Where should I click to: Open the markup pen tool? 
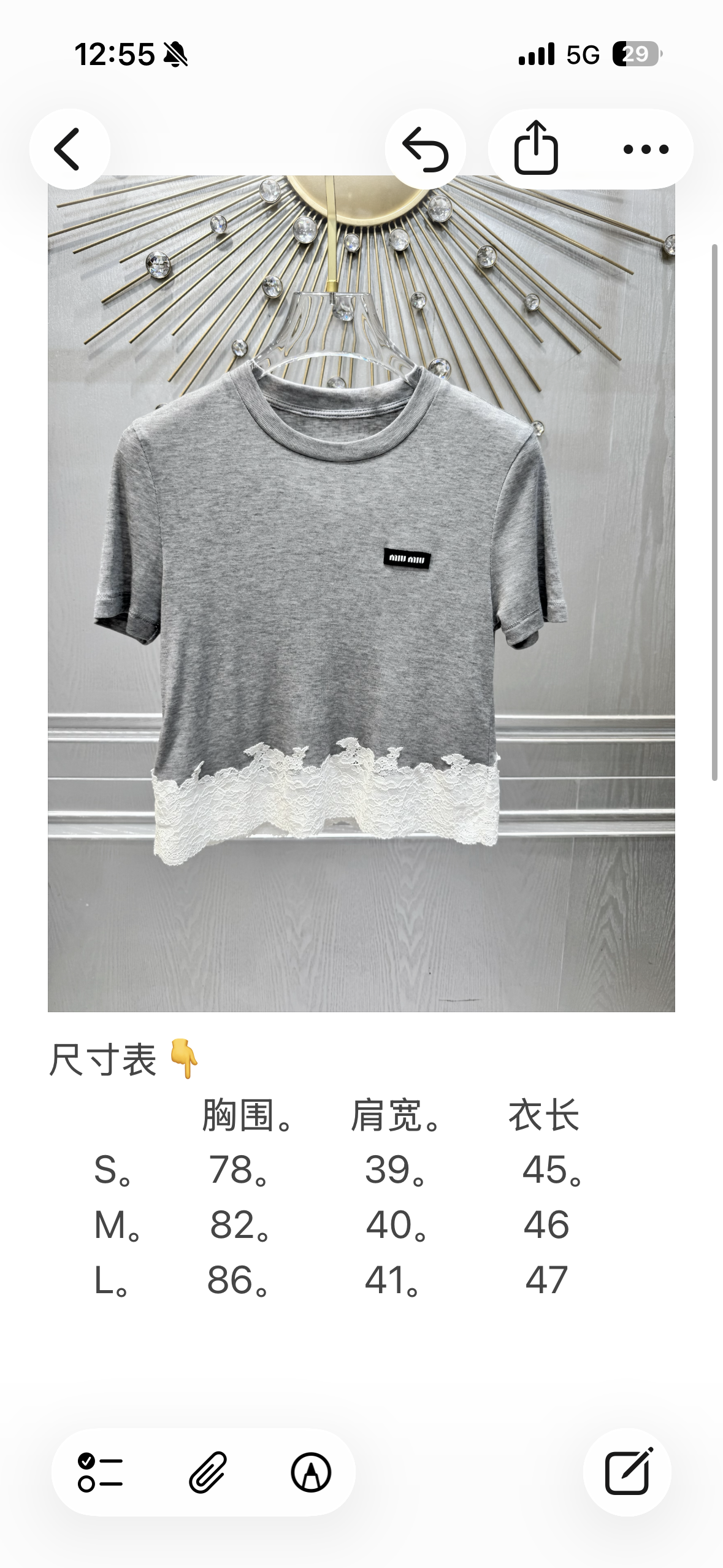(312, 1472)
